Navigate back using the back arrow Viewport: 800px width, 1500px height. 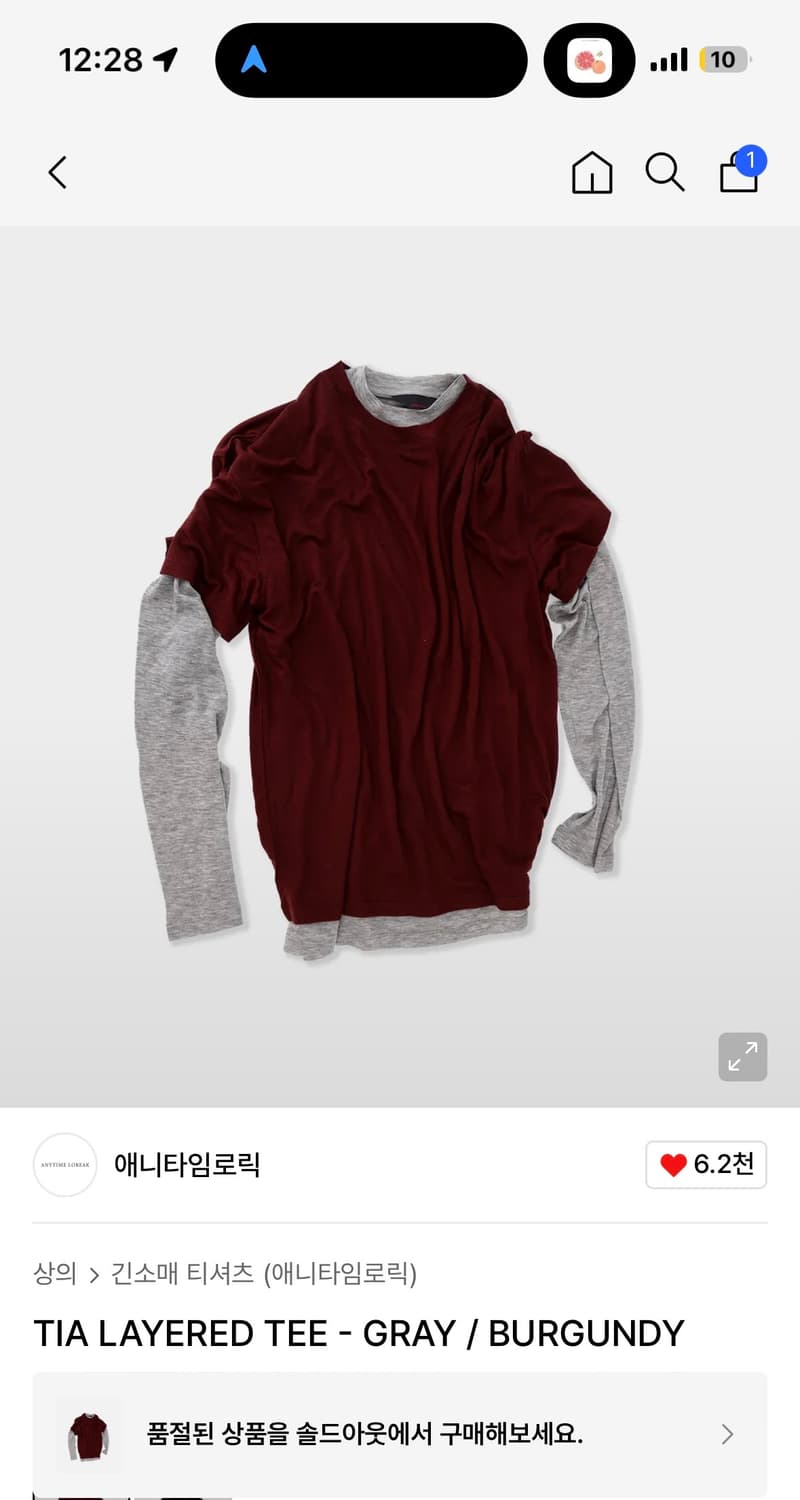(57, 172)
